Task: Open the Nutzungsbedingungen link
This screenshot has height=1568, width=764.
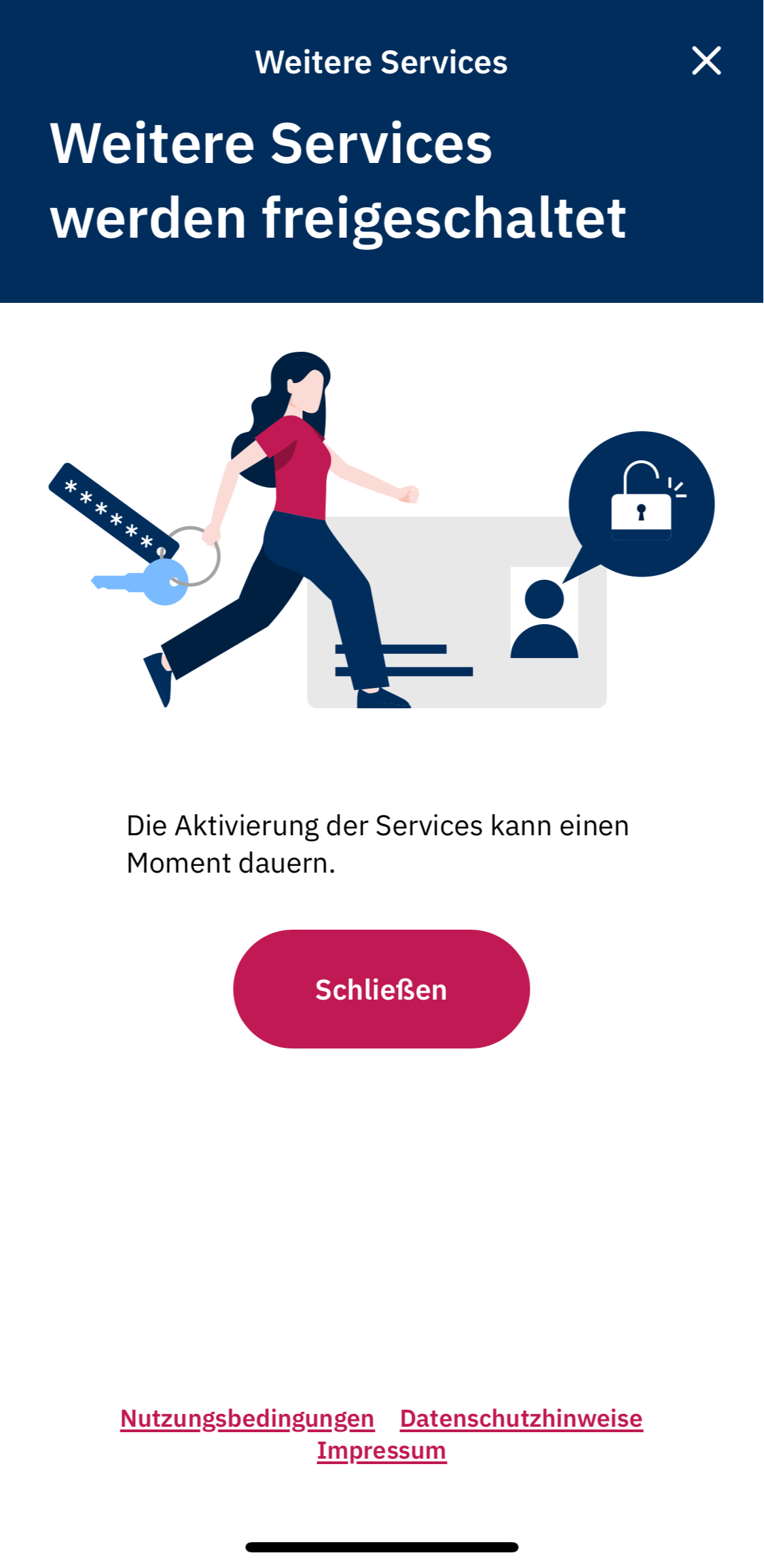Action: (247, 1418)
